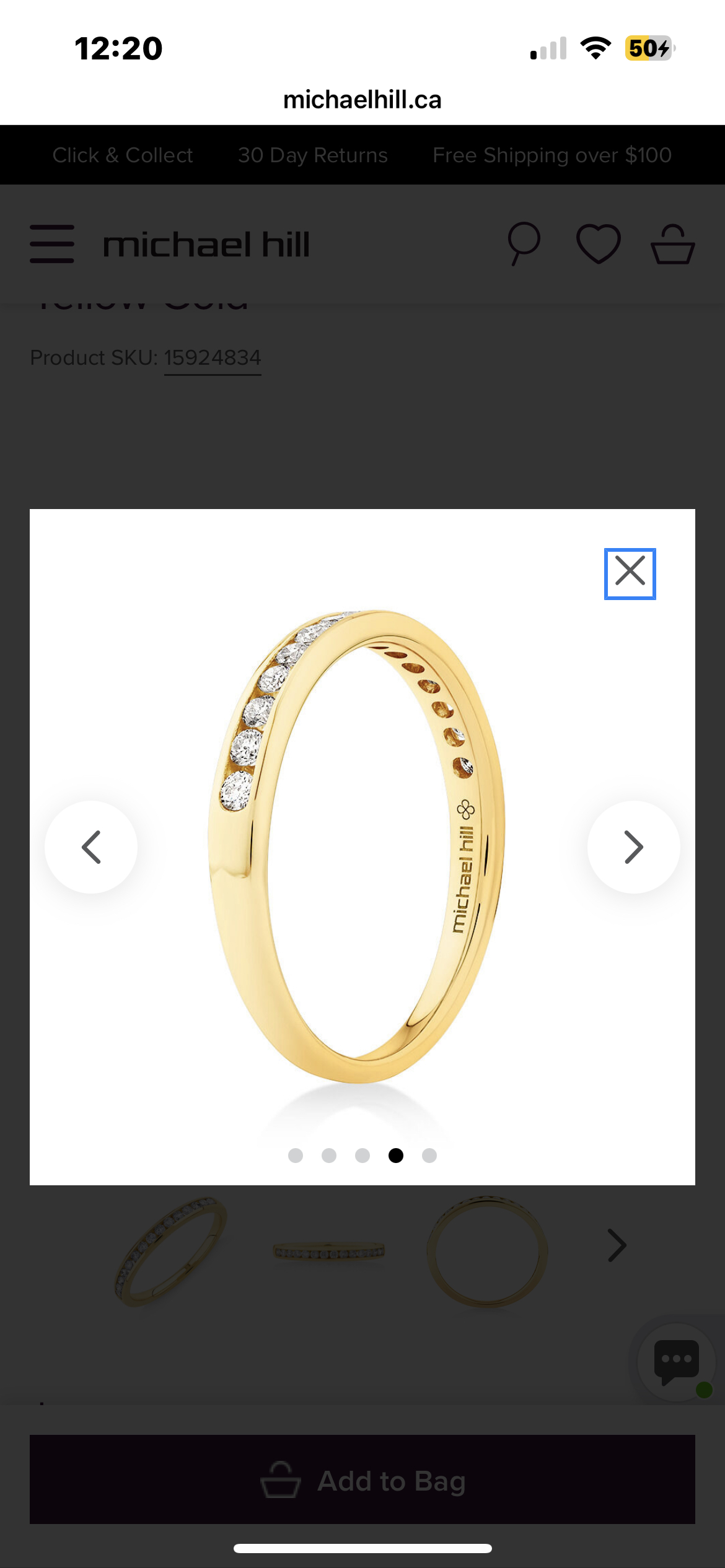Add the ring to bag
725x1568 pixels.
[x=362, y=1480]
